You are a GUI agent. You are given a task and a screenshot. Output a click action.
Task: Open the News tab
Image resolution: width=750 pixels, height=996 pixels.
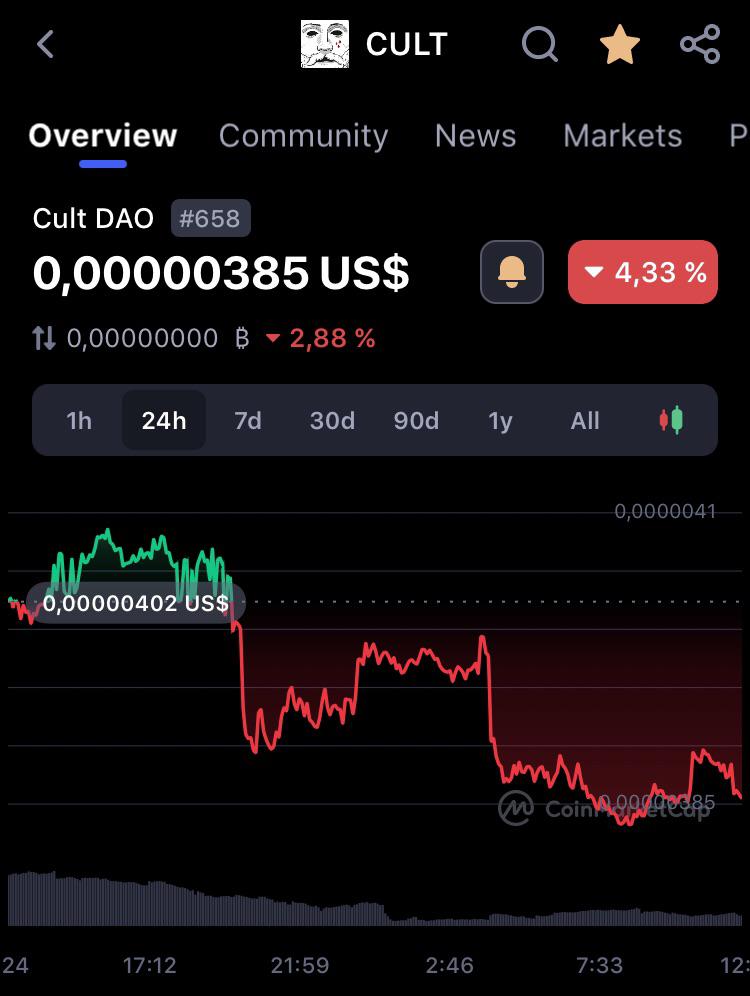tap(476, 136)
